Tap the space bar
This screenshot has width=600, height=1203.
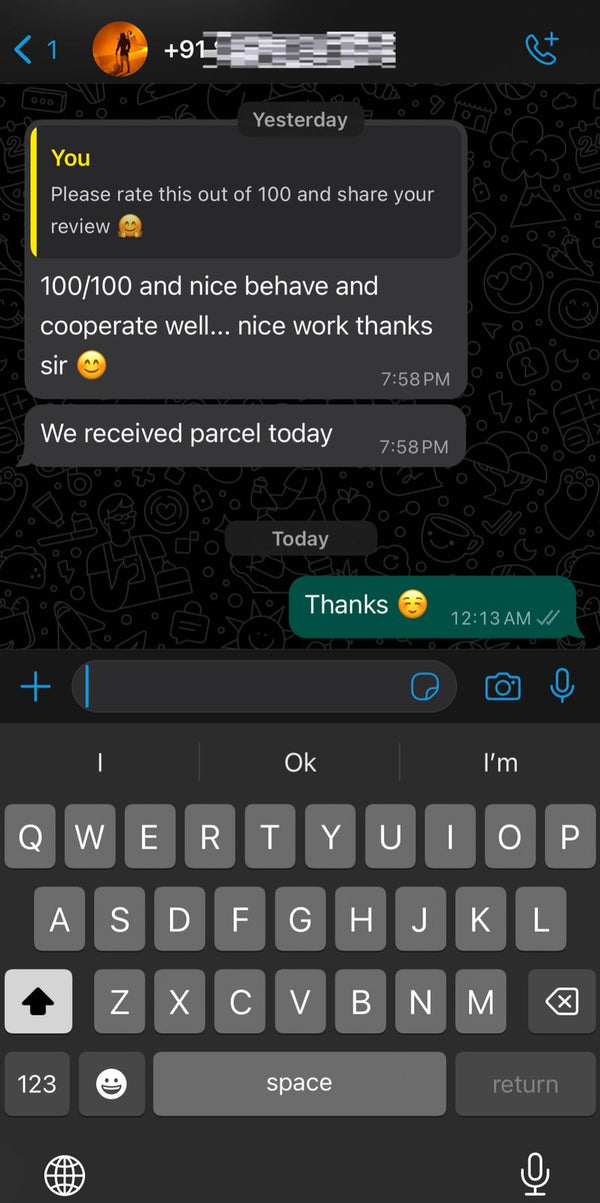[x=299, y=1084]
